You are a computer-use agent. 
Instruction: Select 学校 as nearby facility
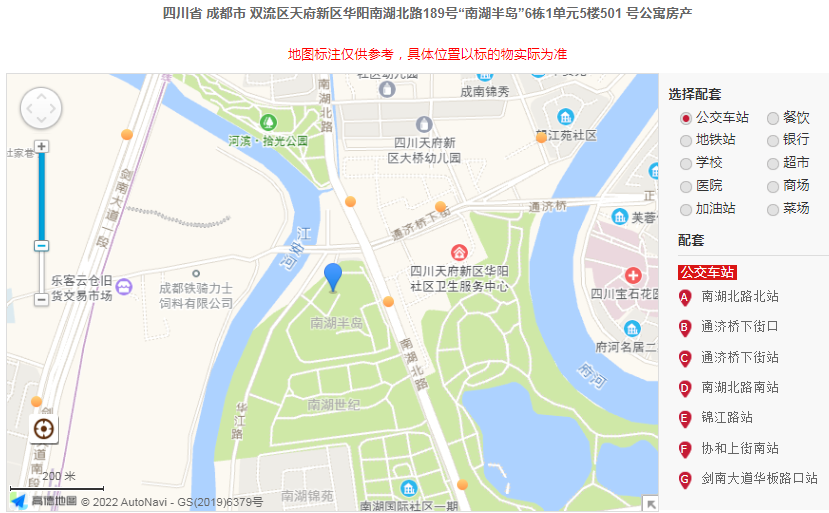click(x=686, y=164)
